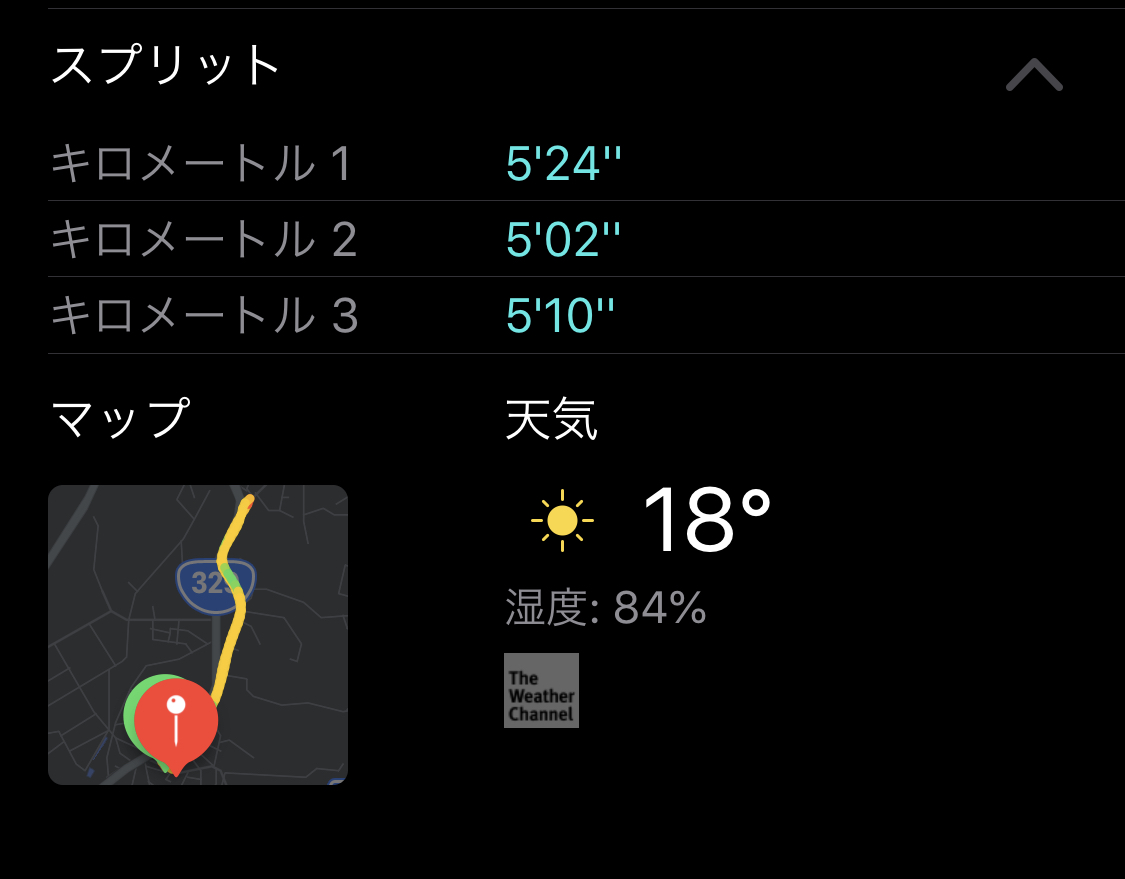Open The Weather Channel attribution link
The image size is (1125, 879).
tap(541, 690)
